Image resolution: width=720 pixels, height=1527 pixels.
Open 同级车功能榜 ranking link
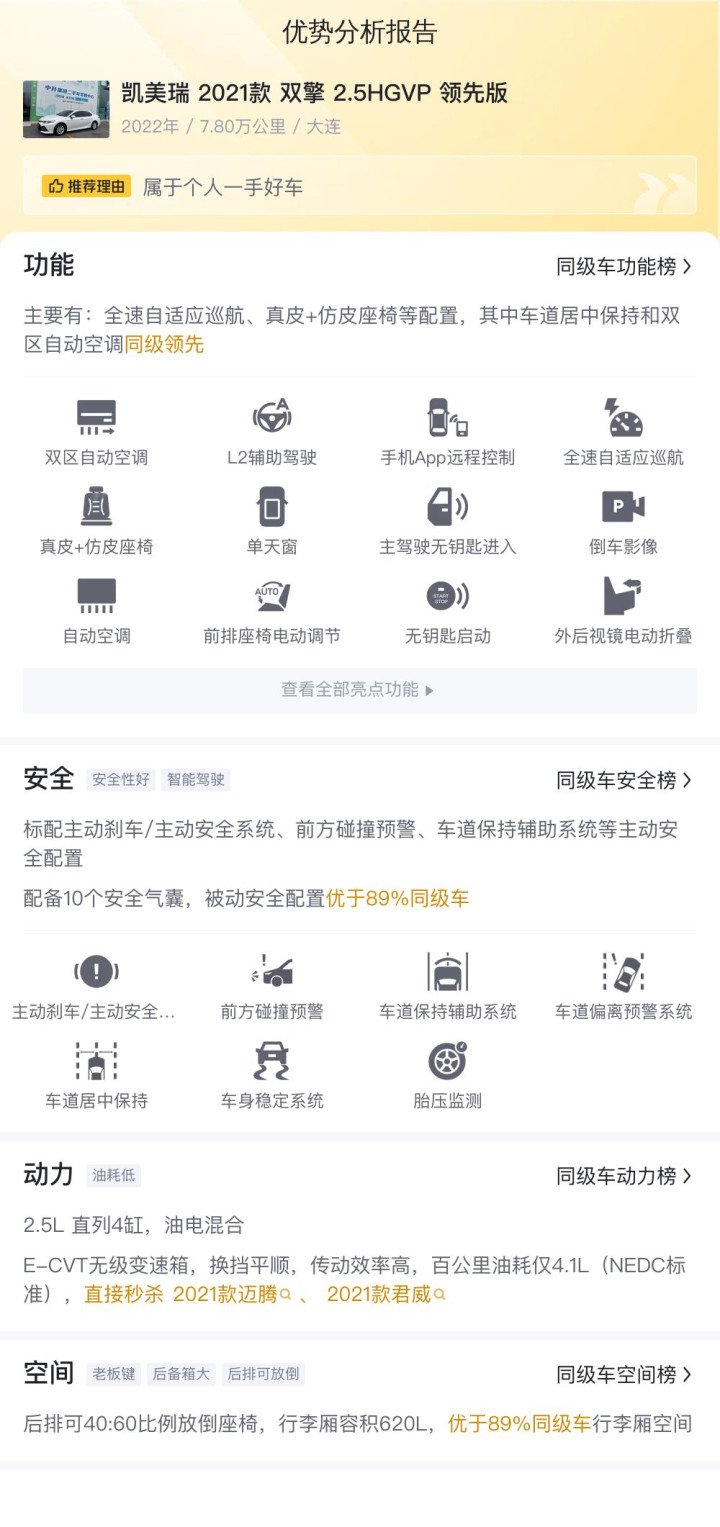pos(624,266)
